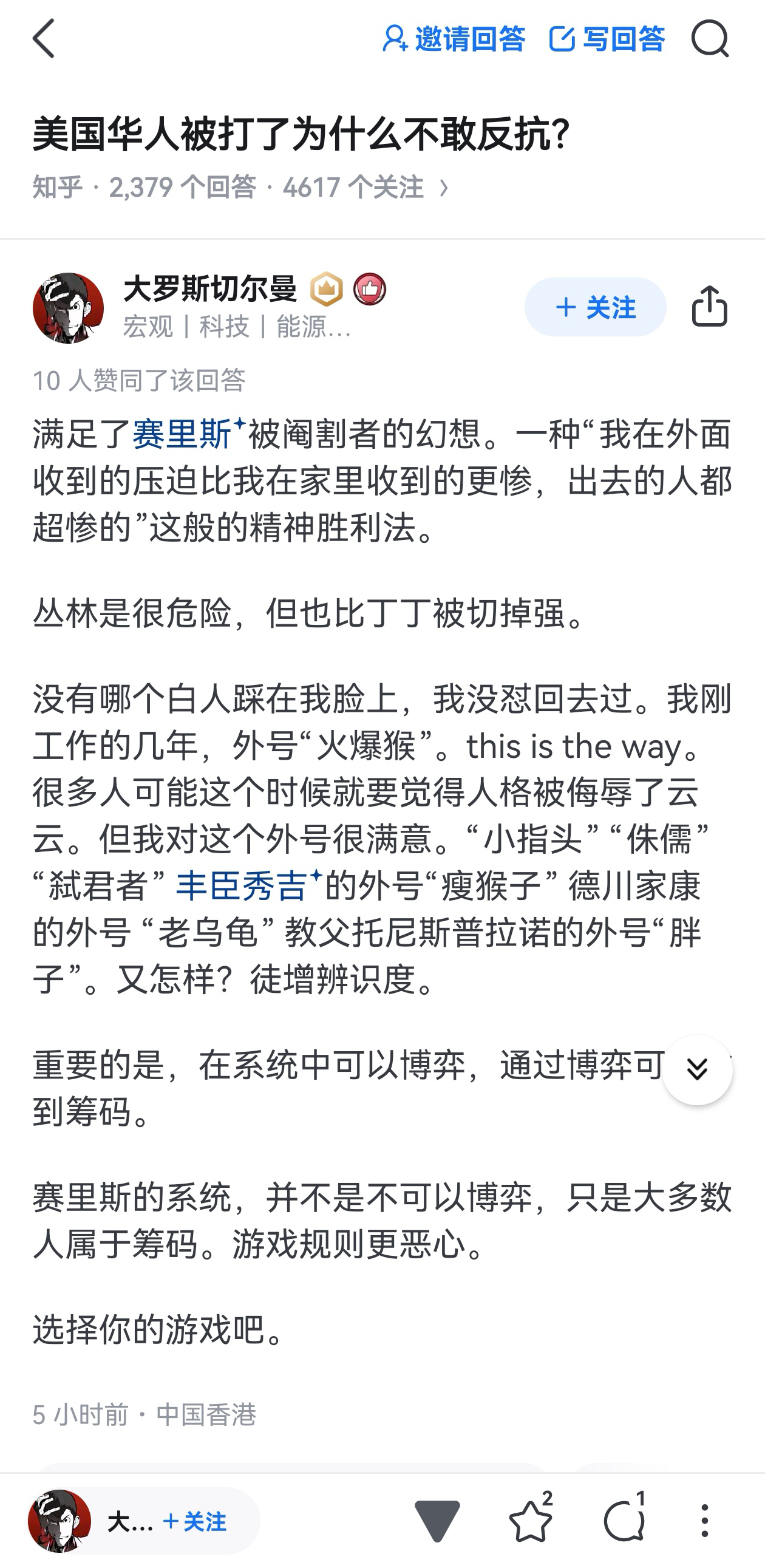The image size is (765, 1568).
Task: Follow author from the bottom bar 关注
Action: 195,1521
